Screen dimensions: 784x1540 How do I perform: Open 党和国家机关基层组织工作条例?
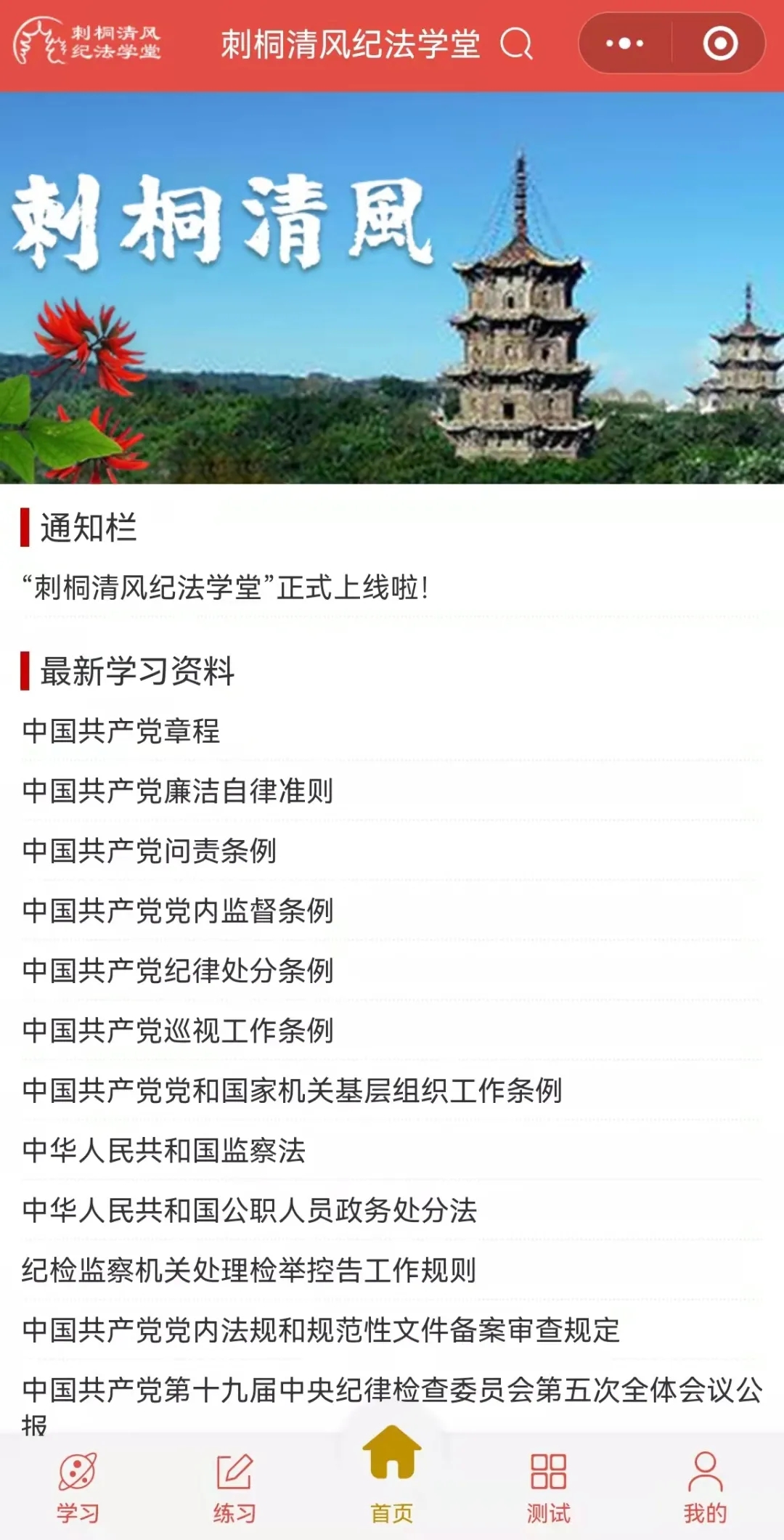point(292,1090)
